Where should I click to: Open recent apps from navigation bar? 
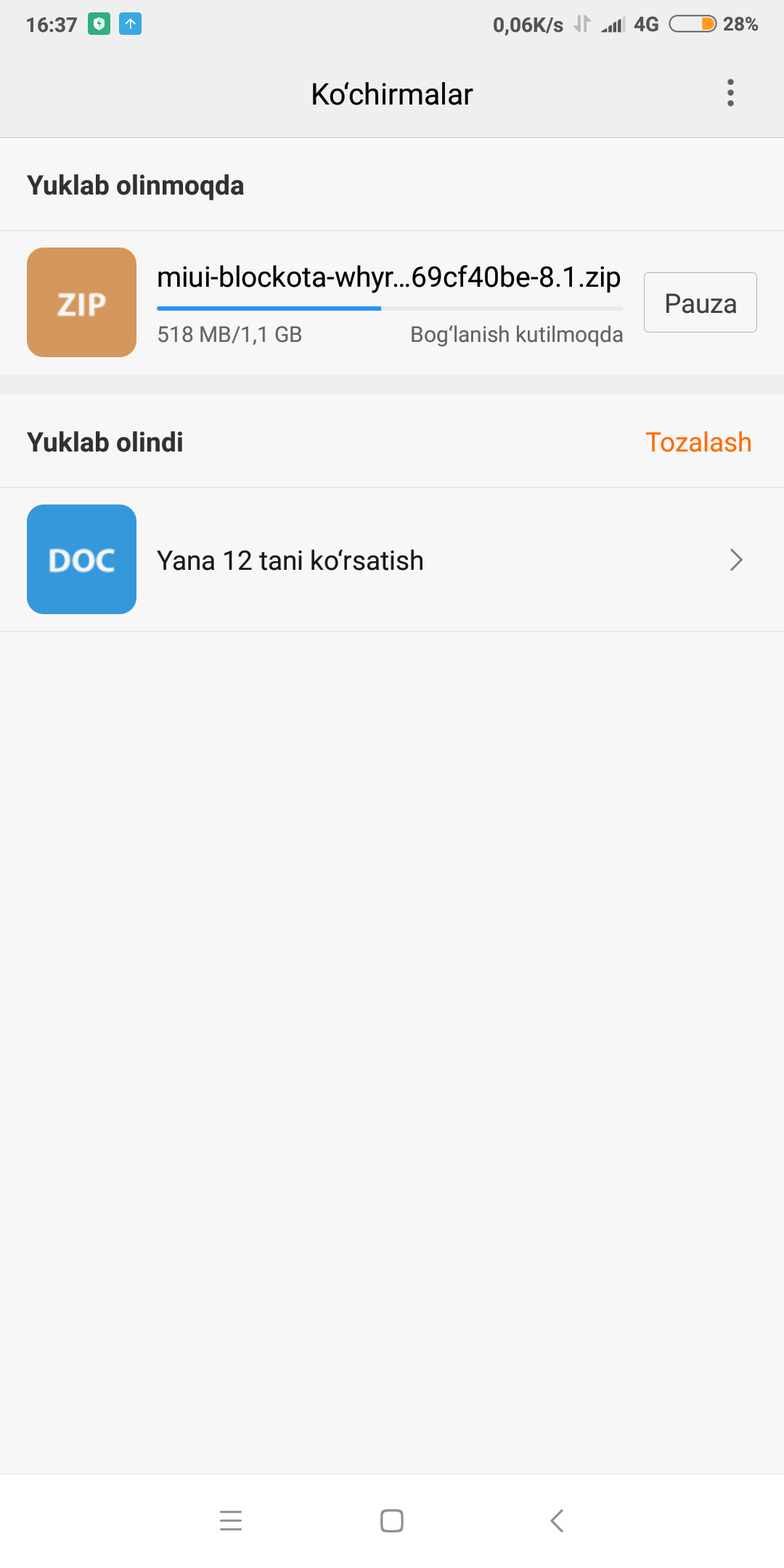(x=231, y=1520)
